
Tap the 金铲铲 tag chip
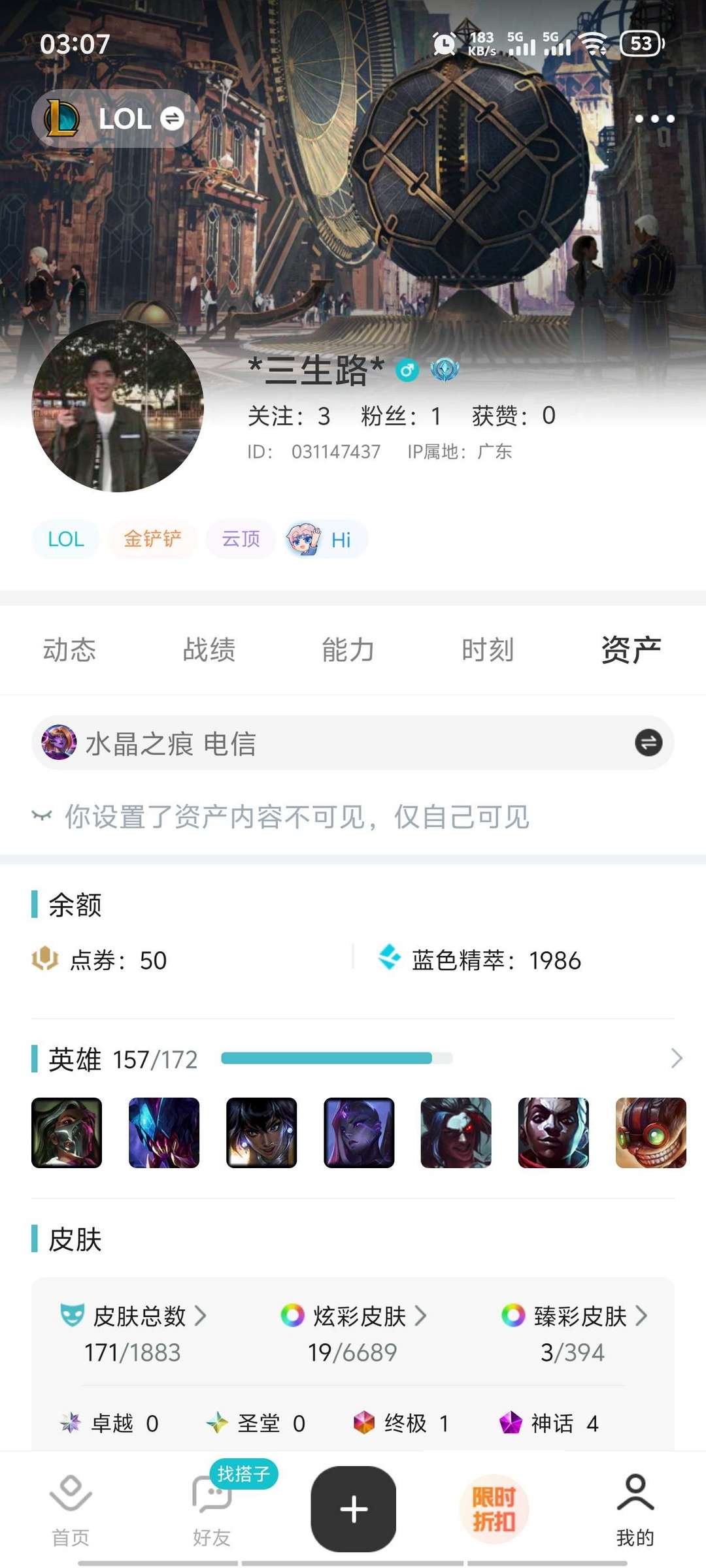[152, 539]
